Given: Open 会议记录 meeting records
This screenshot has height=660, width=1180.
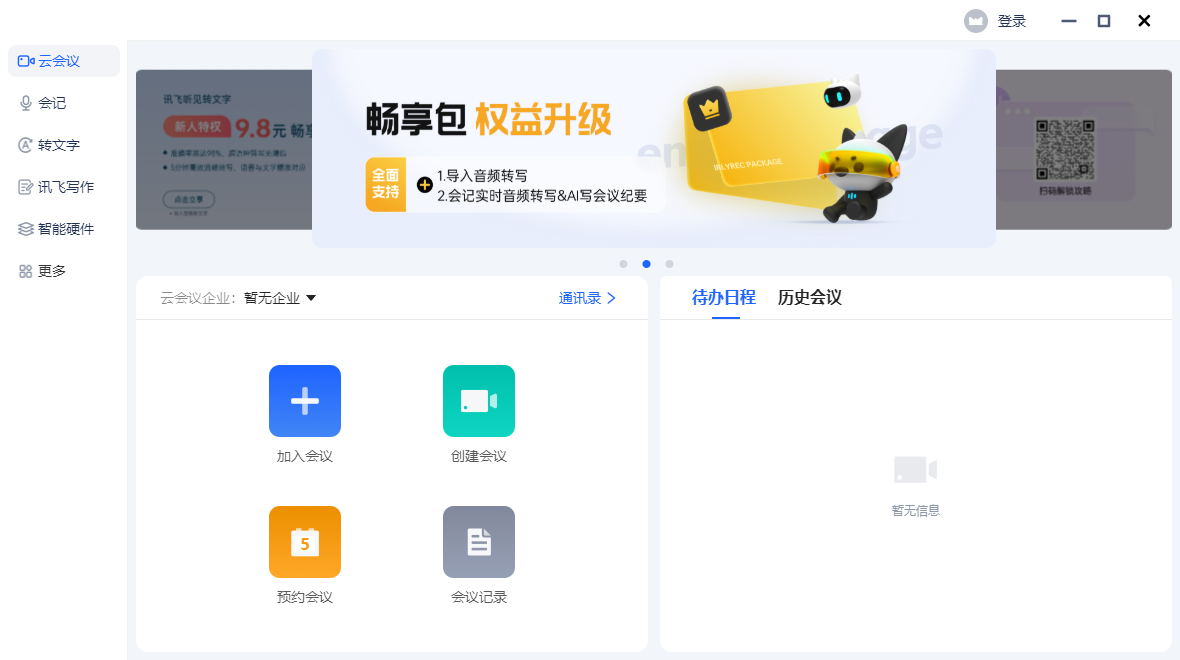Looking at the screenshot, I should 479,542.
